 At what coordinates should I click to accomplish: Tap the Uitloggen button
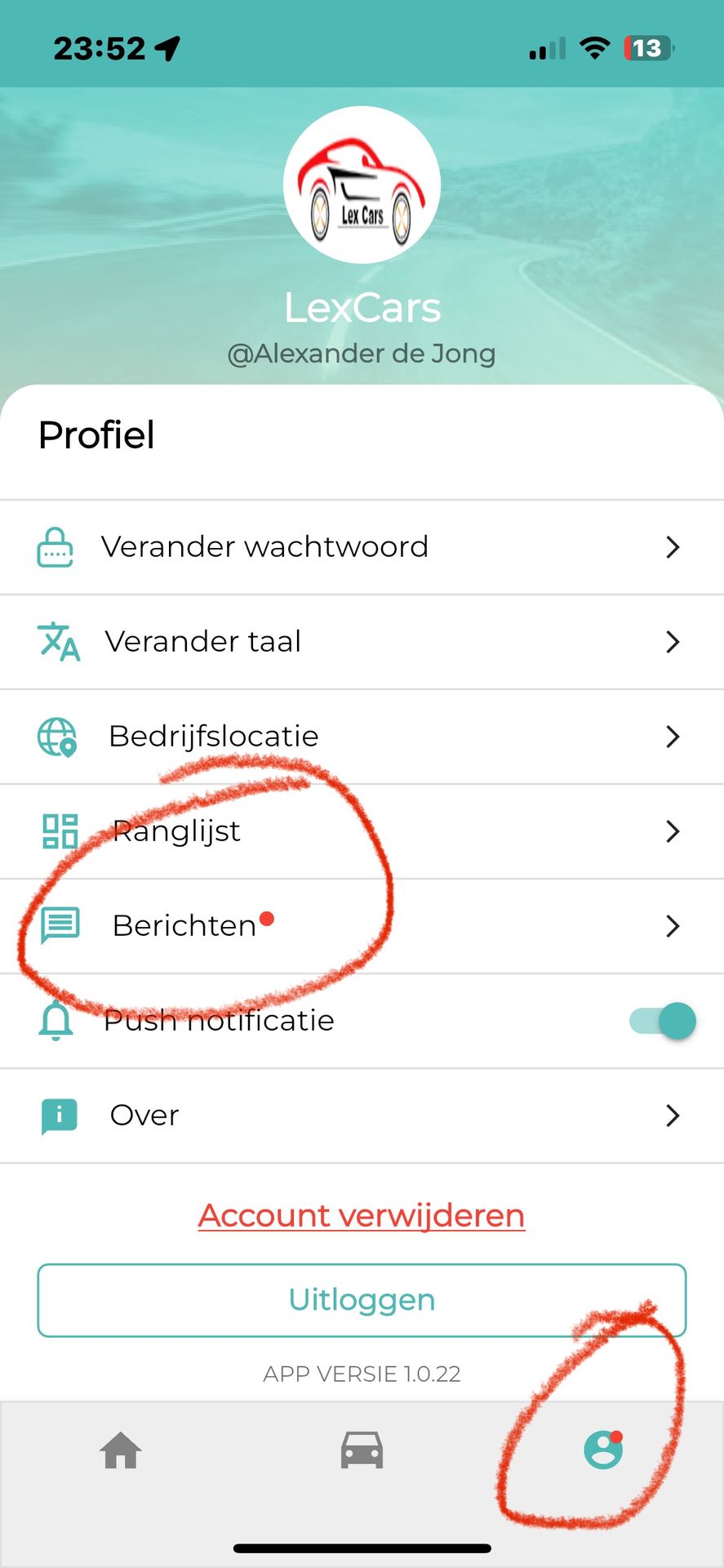(362, 1300)
